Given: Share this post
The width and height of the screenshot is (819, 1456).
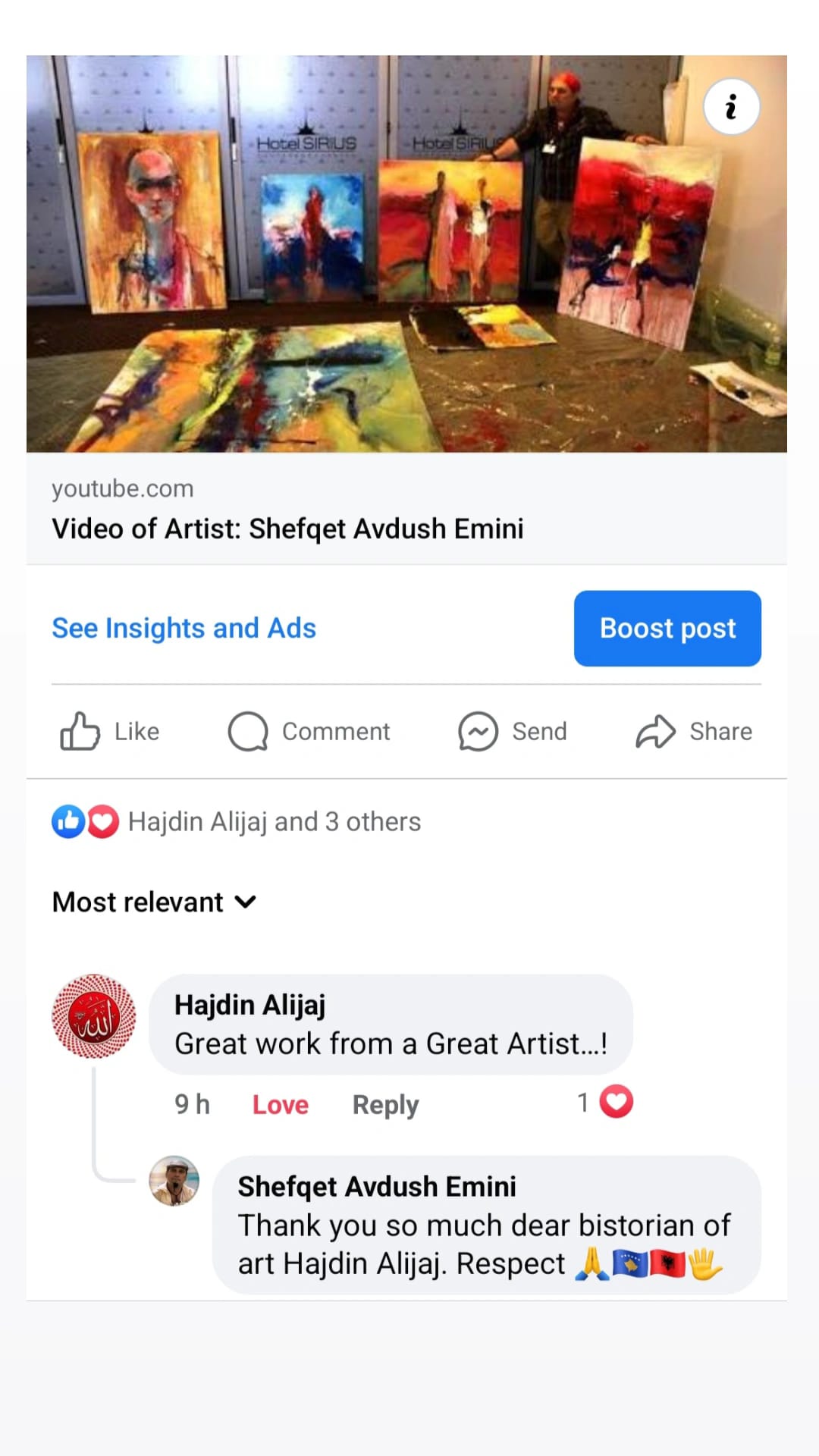Looking at the screenshot, I should pos(694,731).
